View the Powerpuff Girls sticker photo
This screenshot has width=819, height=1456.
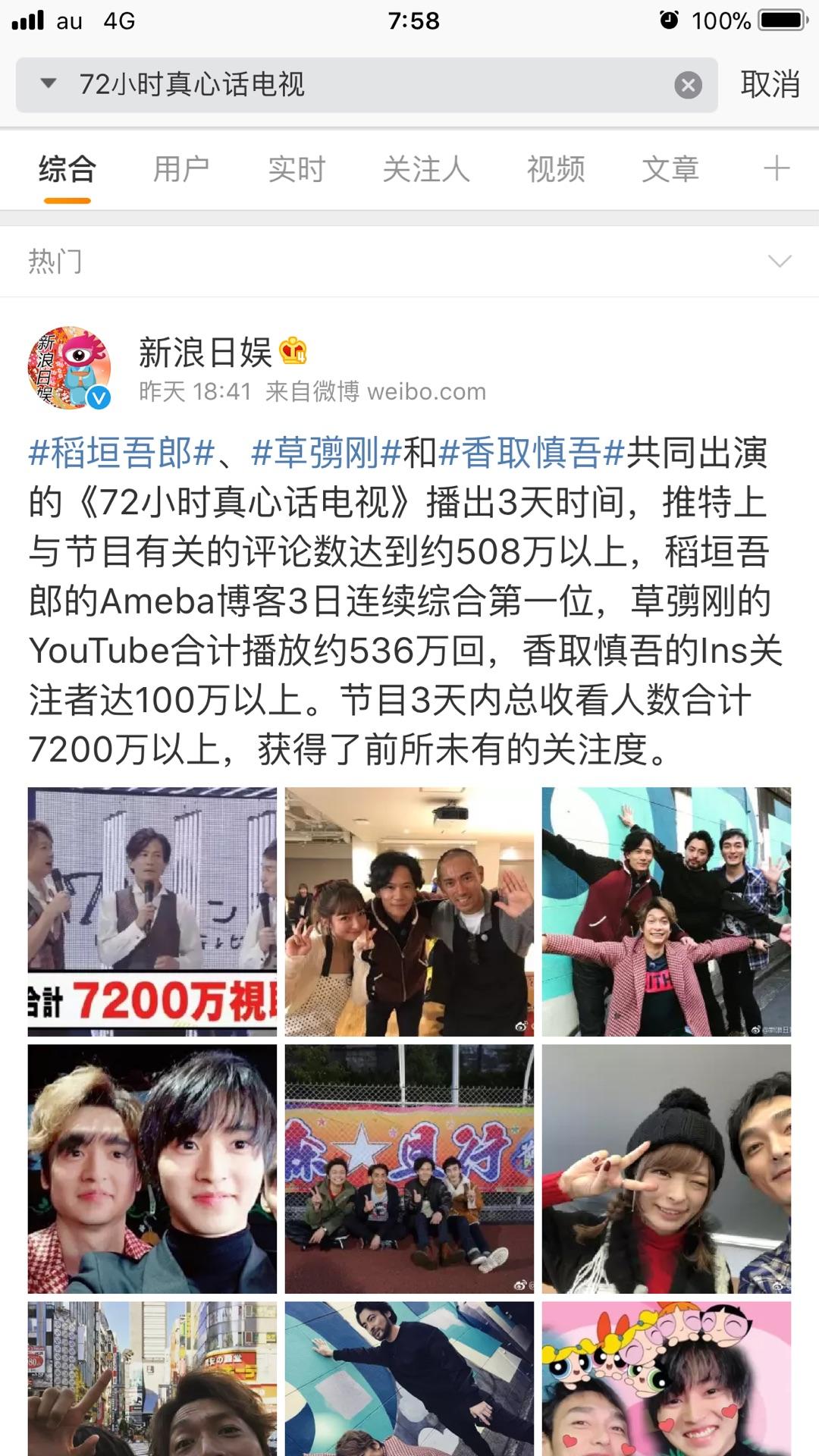(666, 1378)
